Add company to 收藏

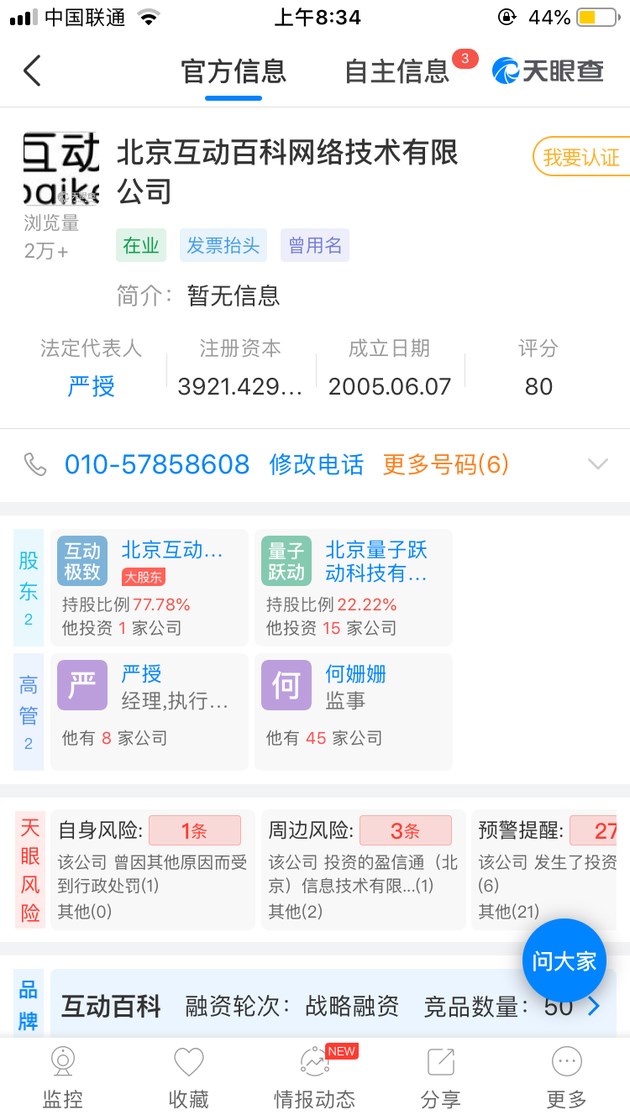188,1077
